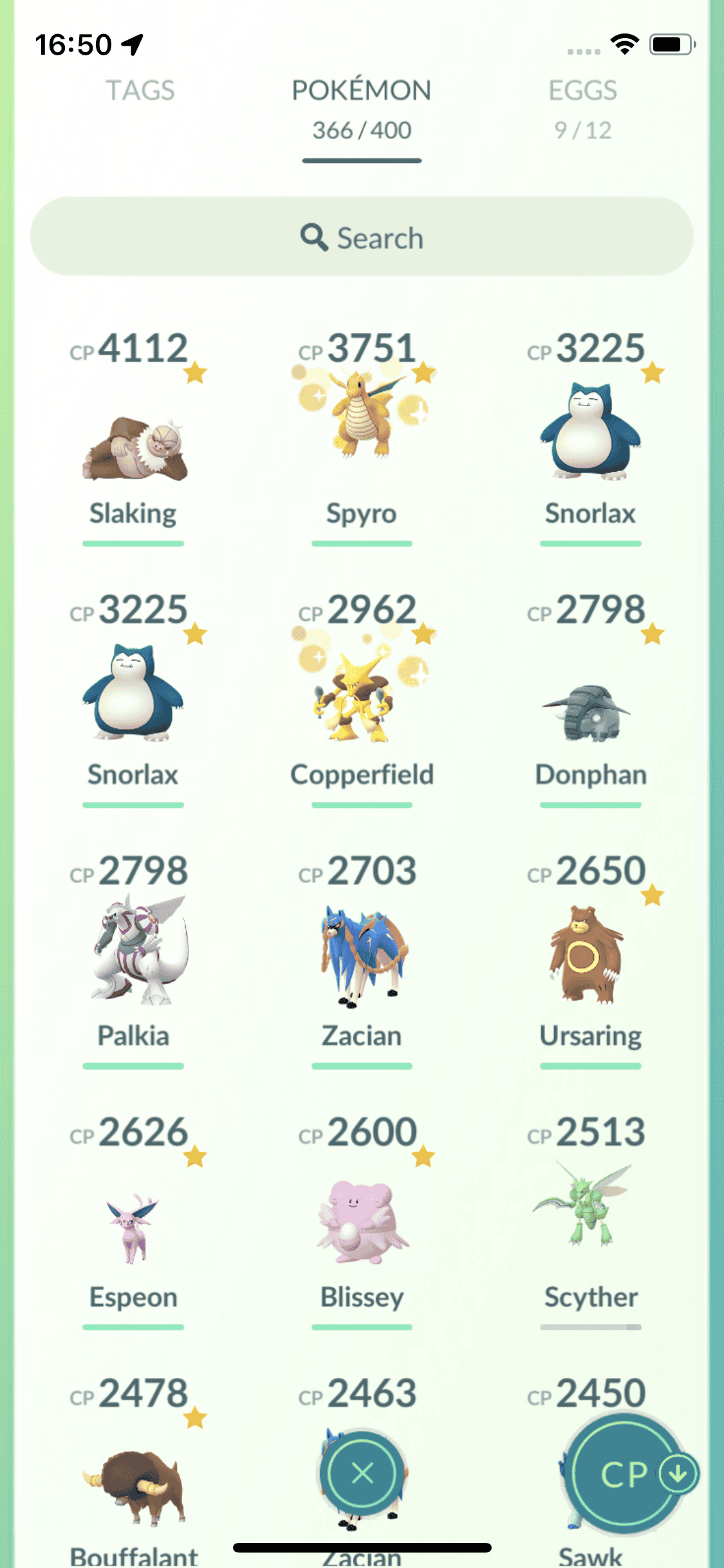Open Blissey with CP 2600

point(362,1223)
